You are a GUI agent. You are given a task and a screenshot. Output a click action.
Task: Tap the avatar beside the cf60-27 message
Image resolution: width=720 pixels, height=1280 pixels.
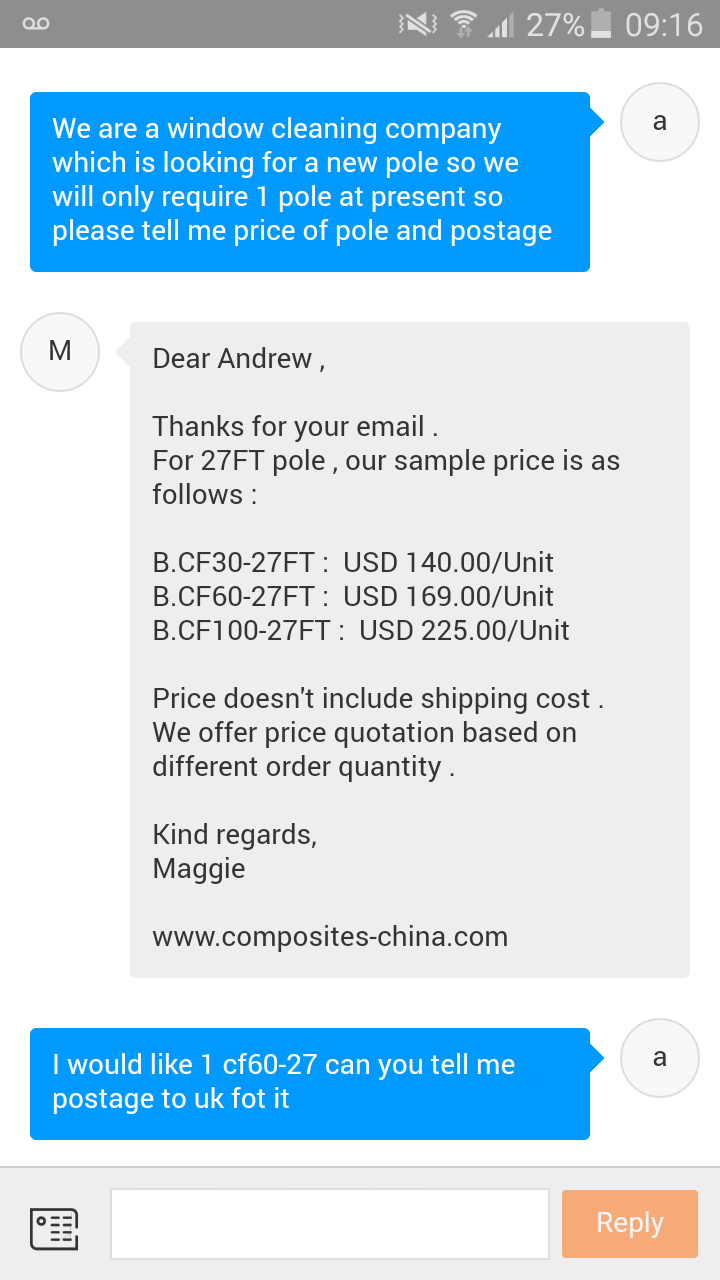coord(660,1058)
